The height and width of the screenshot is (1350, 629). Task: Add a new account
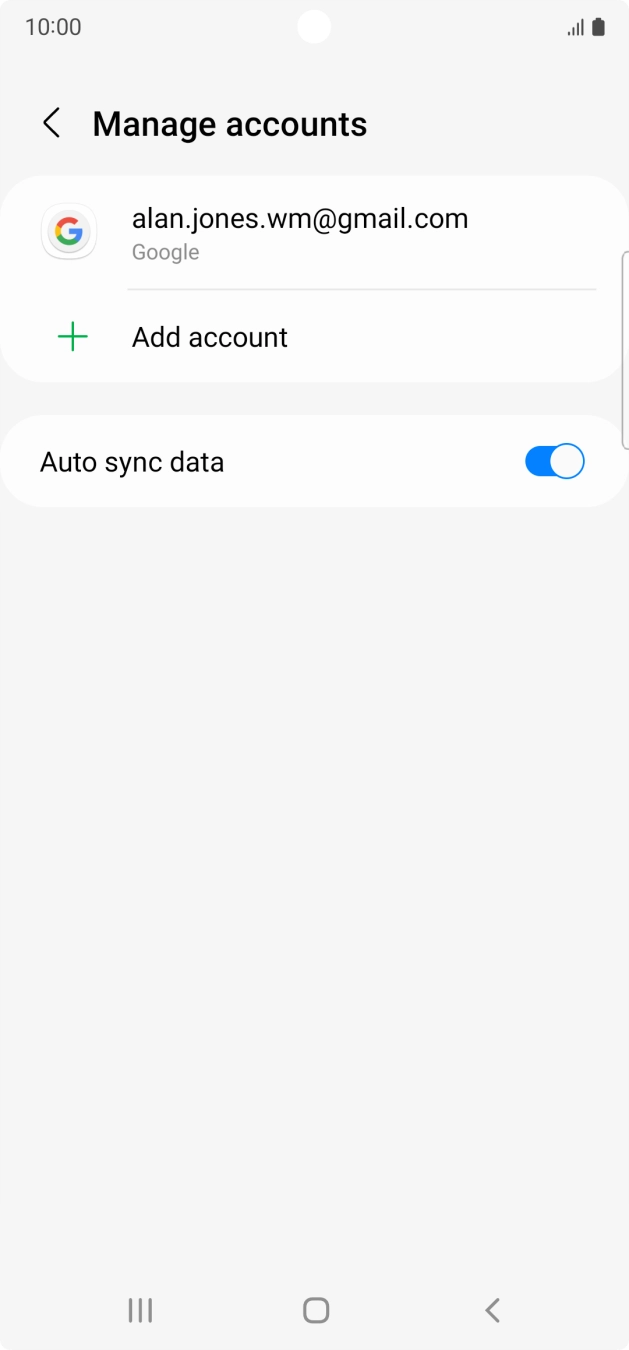click(209, 338)
